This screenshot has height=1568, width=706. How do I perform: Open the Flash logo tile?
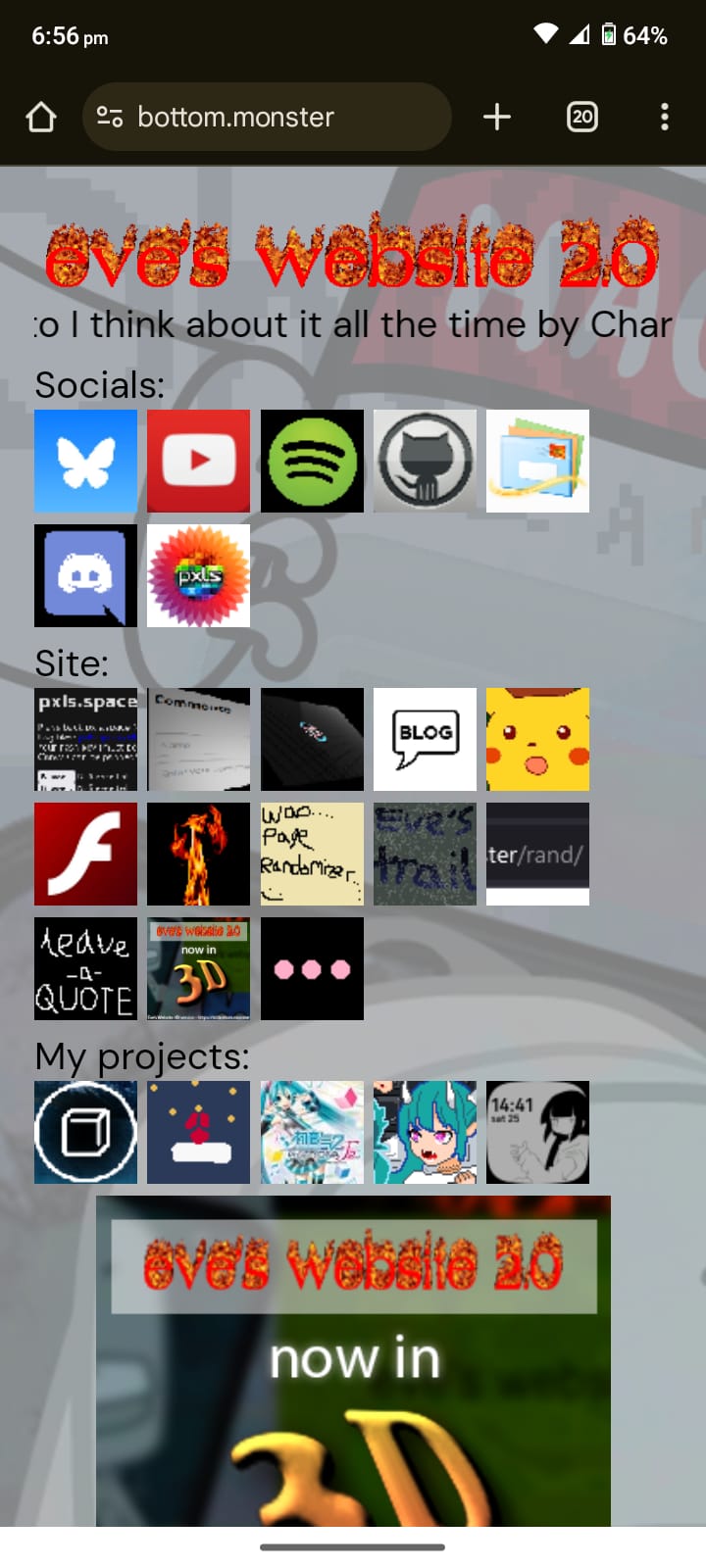point(85,854)
